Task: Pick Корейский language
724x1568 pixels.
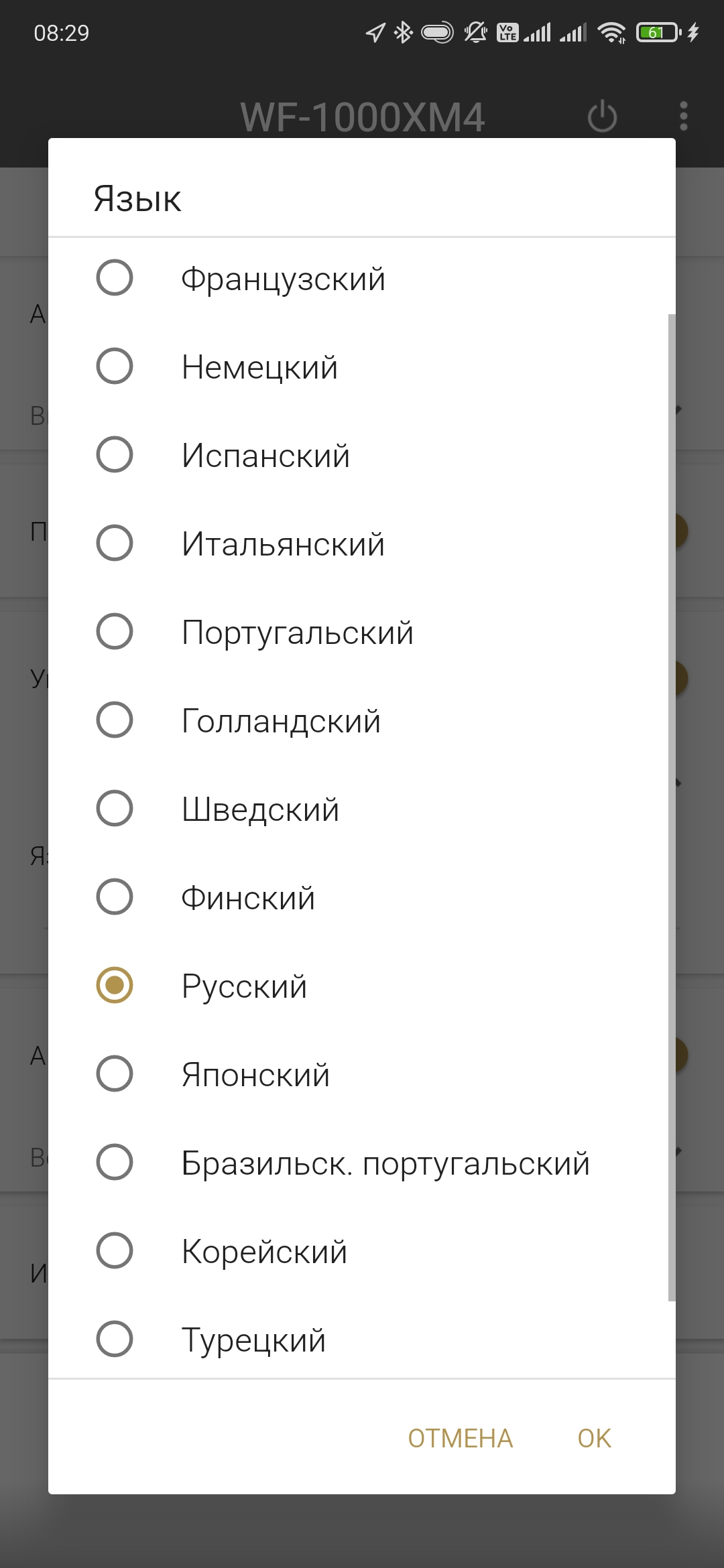Action: click(115, 1251)
